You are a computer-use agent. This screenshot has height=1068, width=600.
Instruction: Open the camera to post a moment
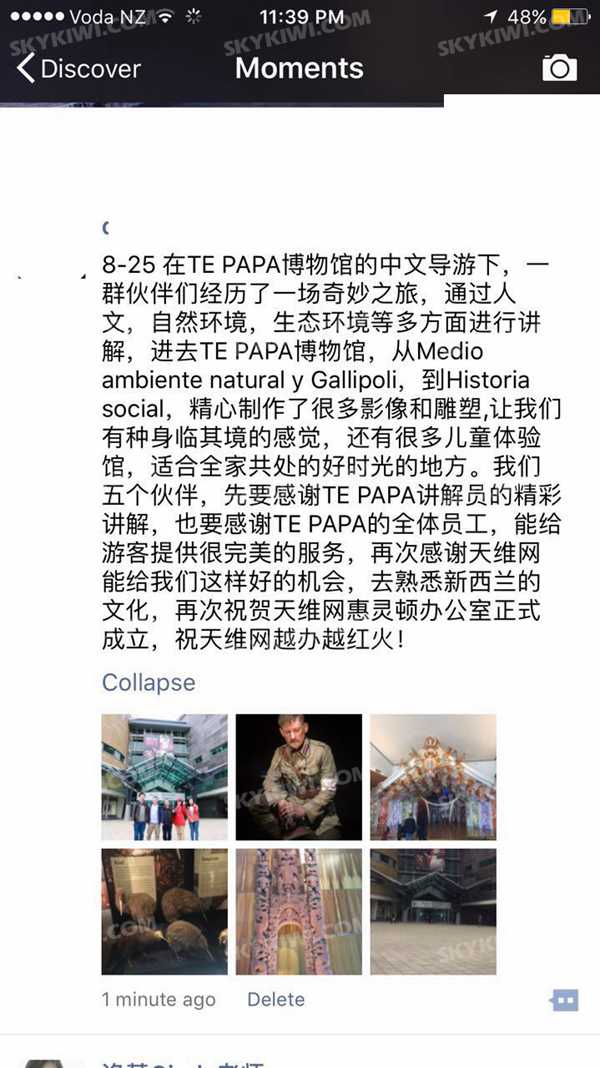pyautogui.click(x=559, y=67)
